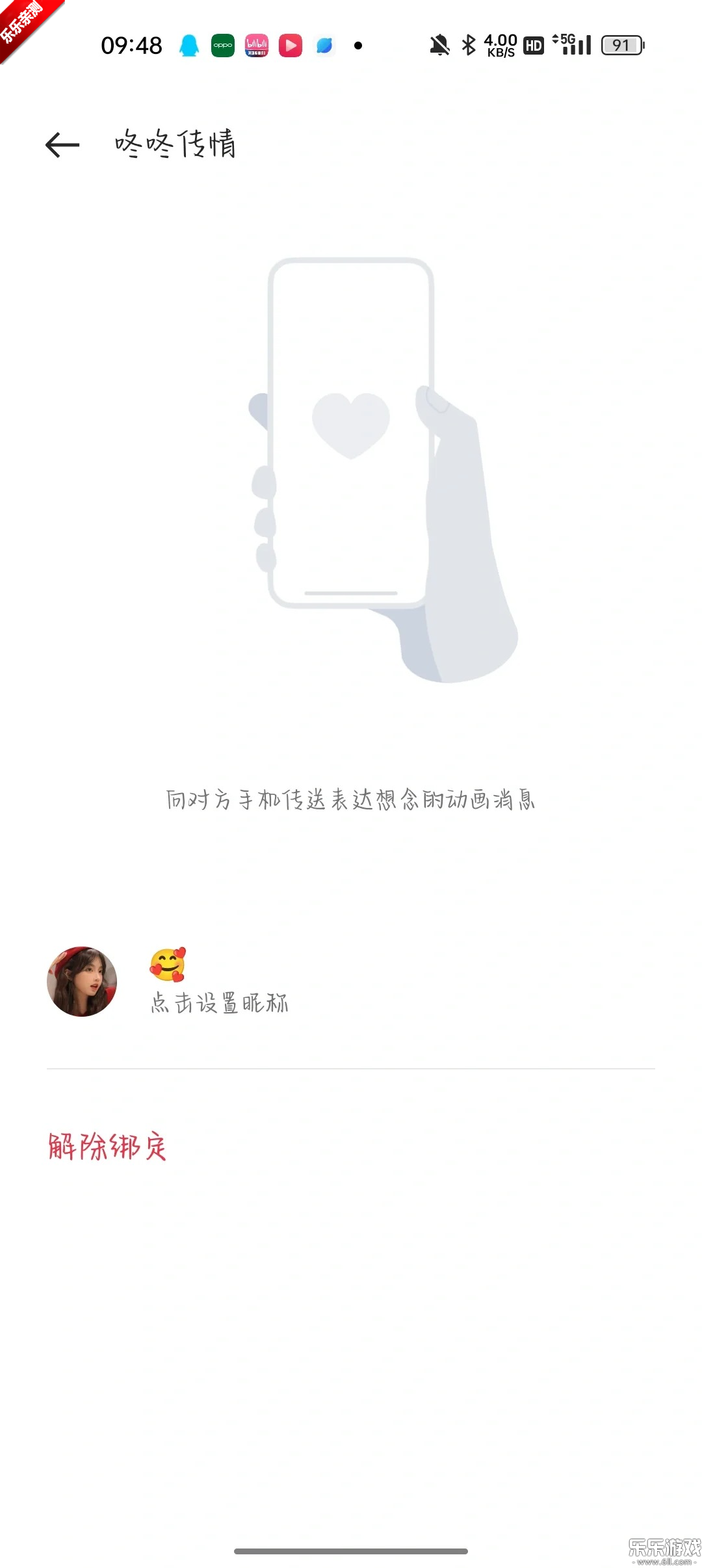The image size is (702, 1568).
Task: Tap the network speed 4.00 KB/S readout
Action: 499,44
